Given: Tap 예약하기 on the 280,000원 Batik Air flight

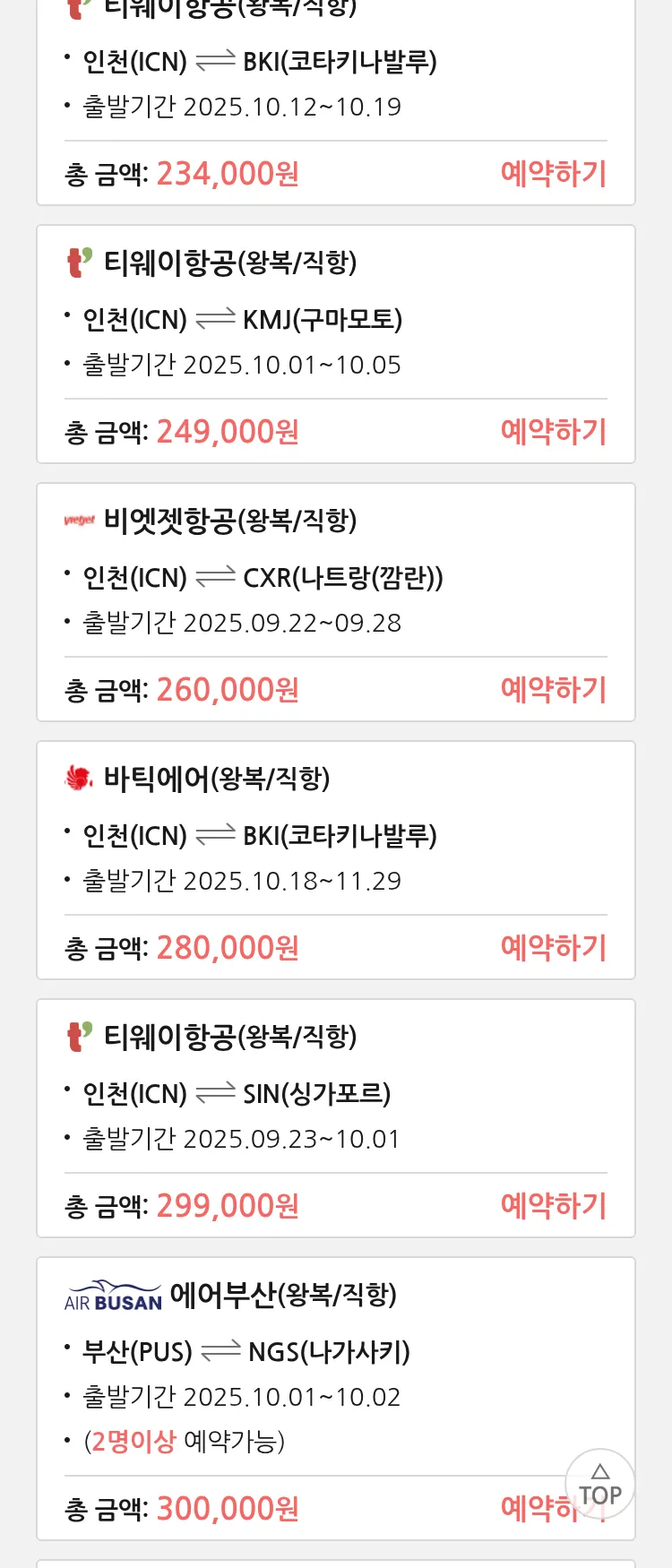Looking at the screenshot, I should pyautogui.click(x=553, y=948).
